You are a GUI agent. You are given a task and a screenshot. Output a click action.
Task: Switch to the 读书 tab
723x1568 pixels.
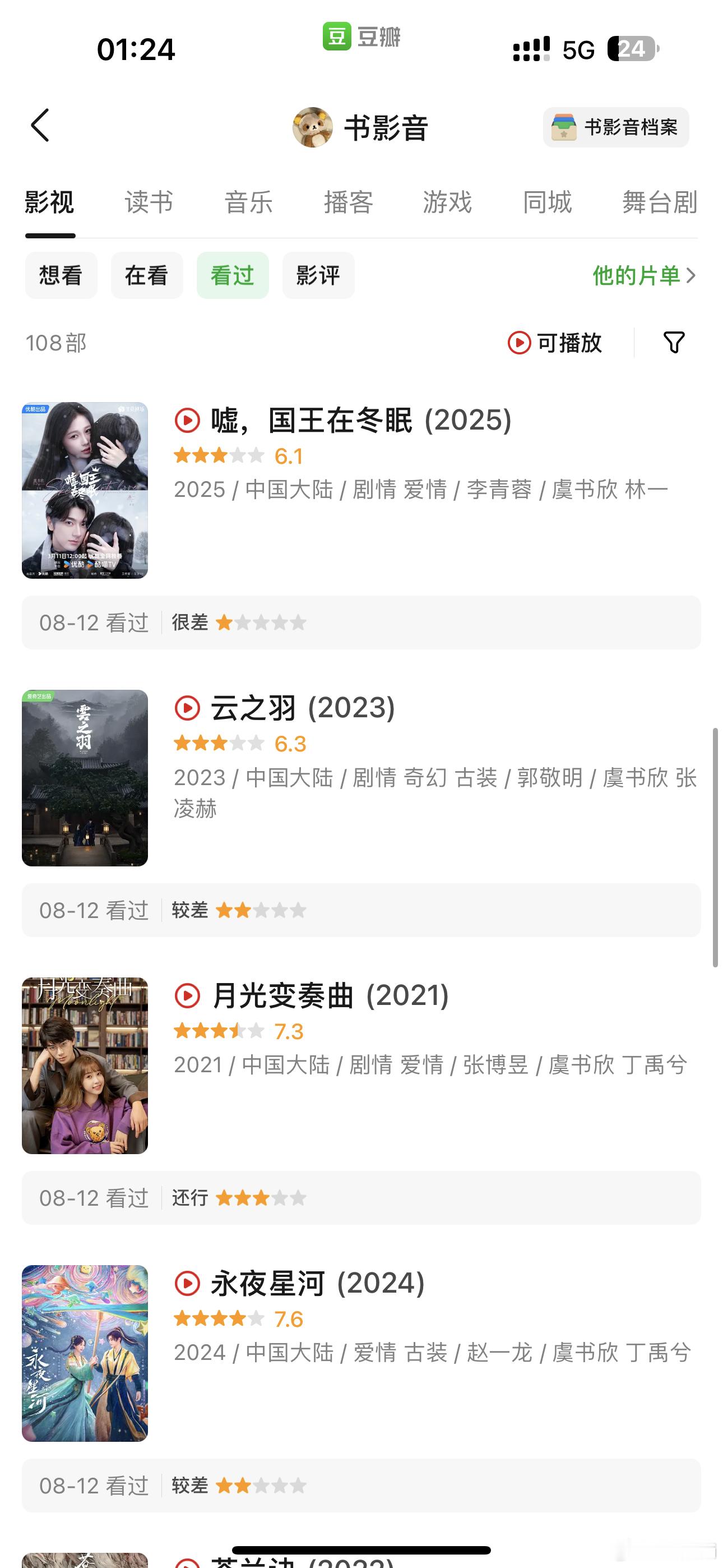click(x=149, y=202)
